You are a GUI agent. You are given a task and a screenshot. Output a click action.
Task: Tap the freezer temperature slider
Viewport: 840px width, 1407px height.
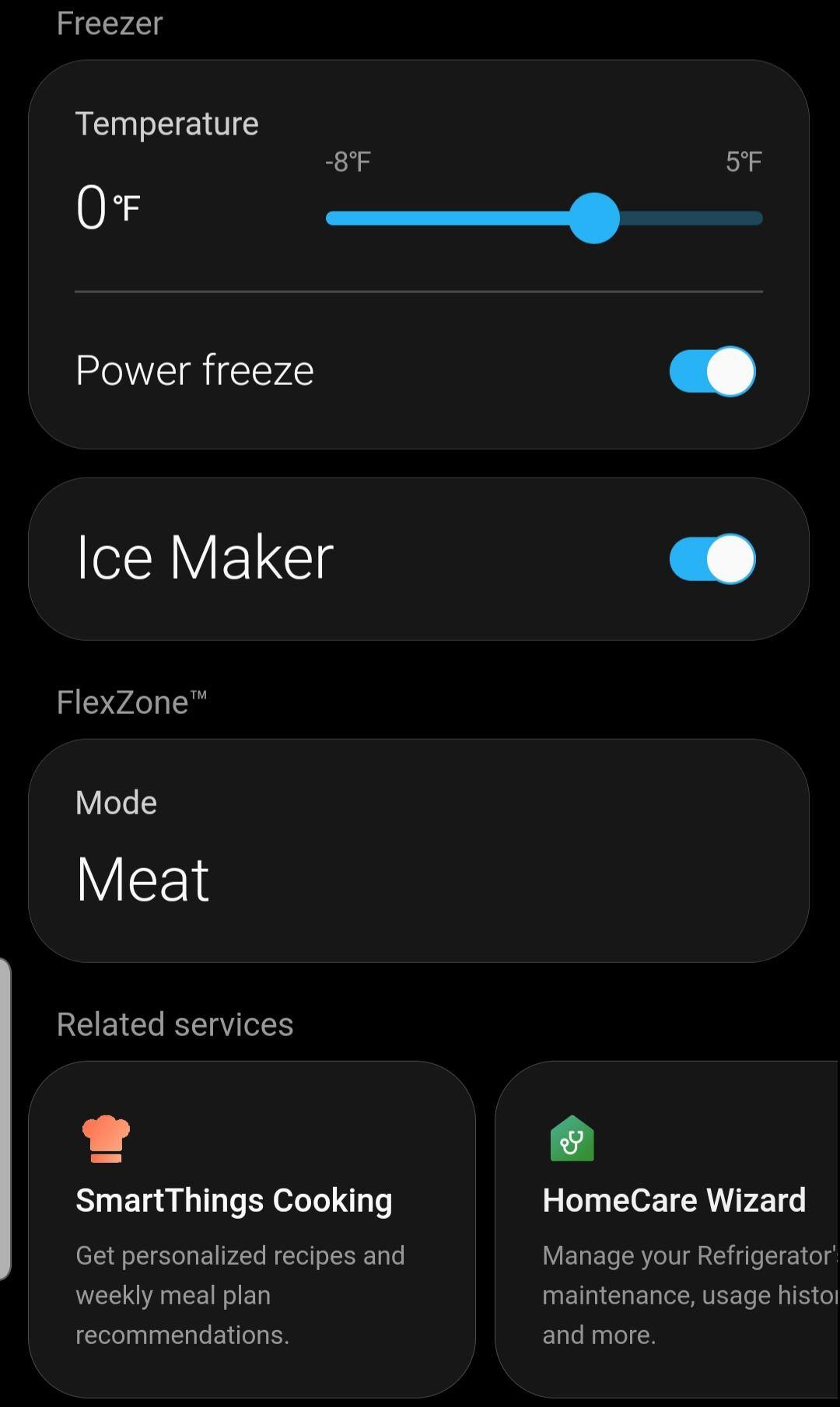point(594,219)
